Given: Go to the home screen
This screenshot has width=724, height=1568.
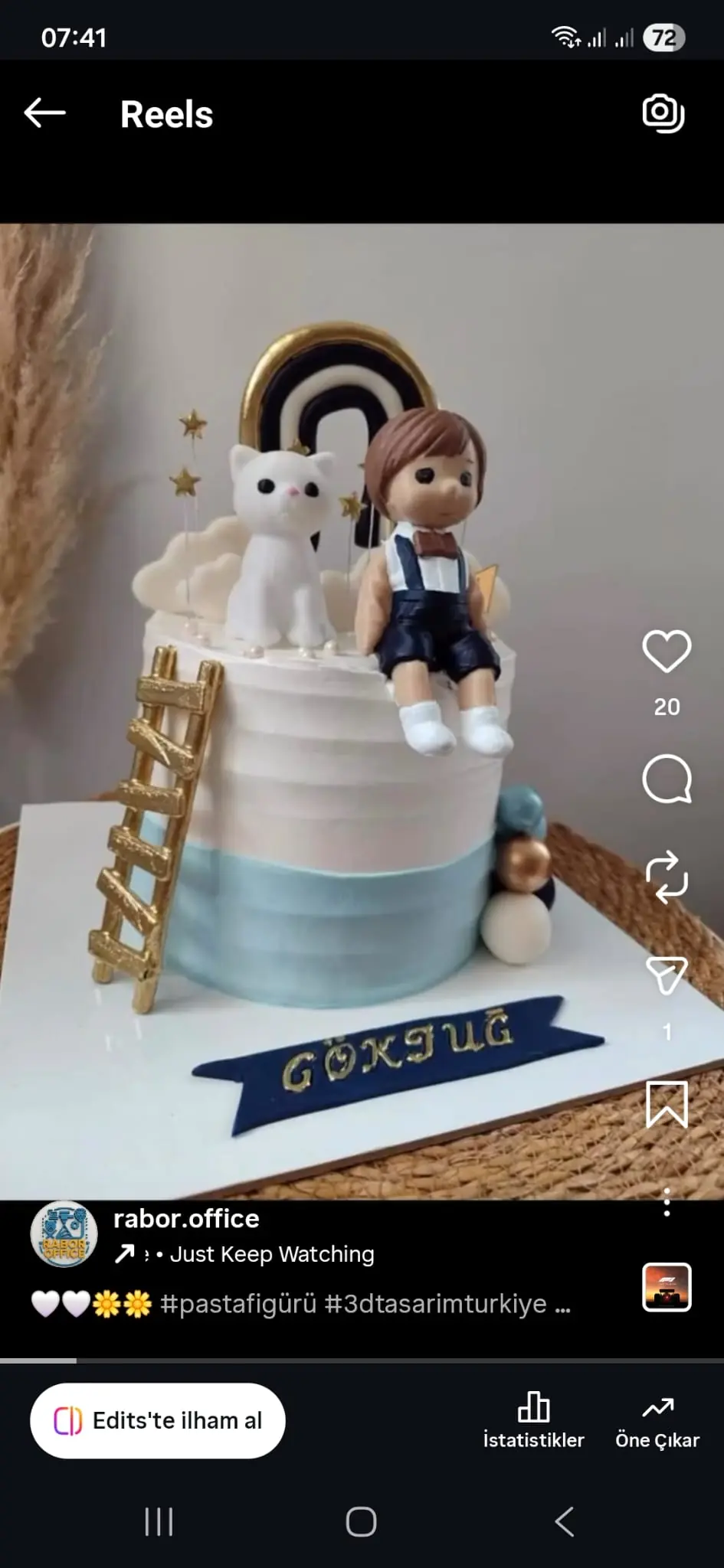Looking at the screenshot, I should 361,1522.
